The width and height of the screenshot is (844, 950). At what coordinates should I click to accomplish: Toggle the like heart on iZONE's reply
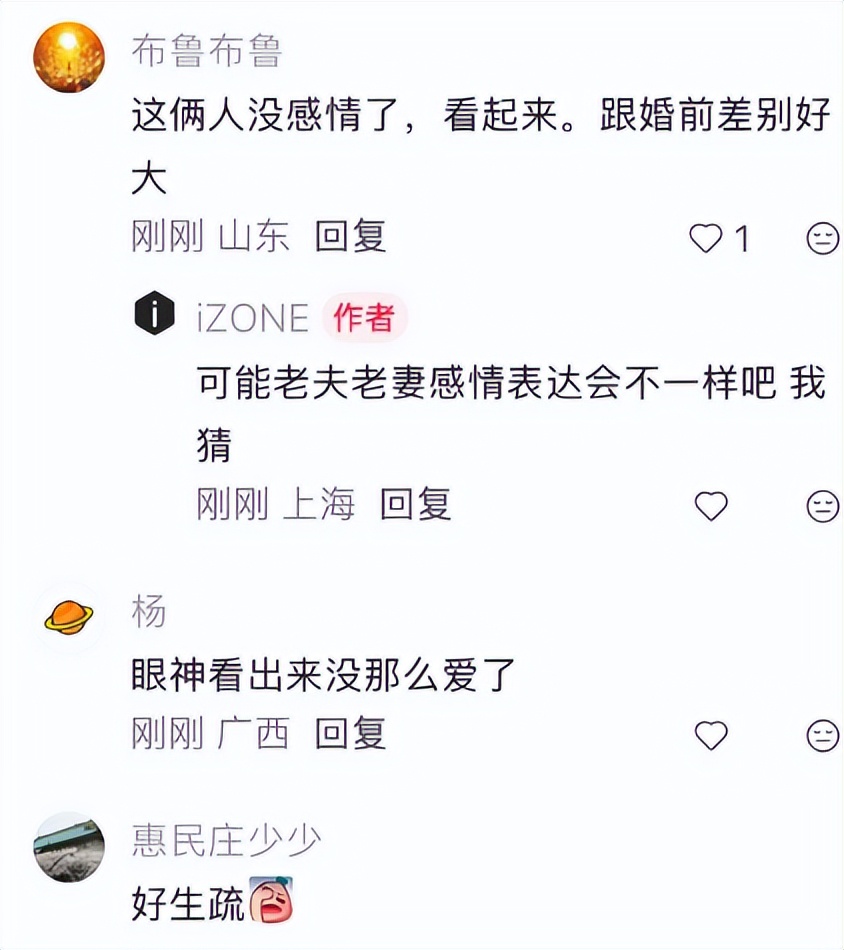click(x=710, y=507)
